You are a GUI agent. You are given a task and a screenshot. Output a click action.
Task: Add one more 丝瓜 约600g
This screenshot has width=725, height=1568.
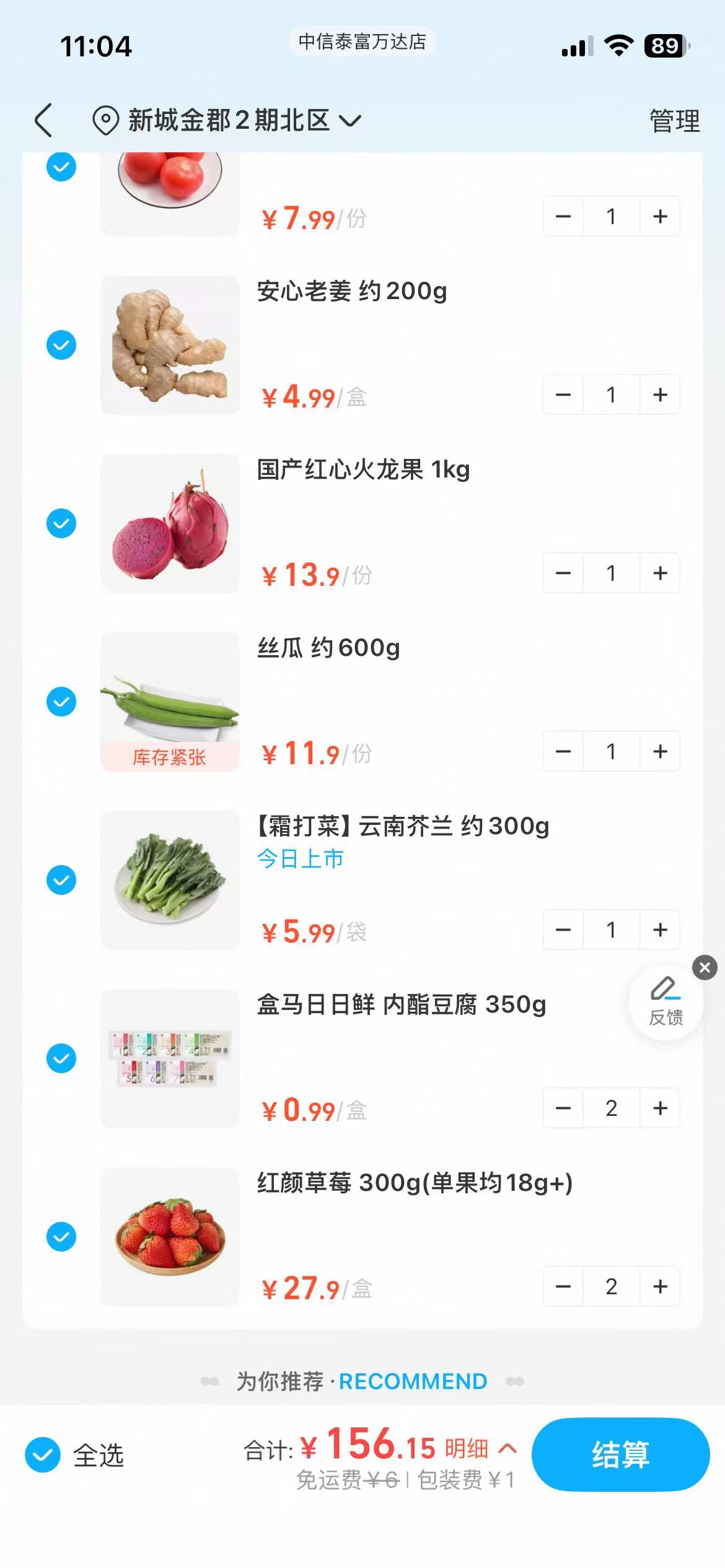click(660, 751)
